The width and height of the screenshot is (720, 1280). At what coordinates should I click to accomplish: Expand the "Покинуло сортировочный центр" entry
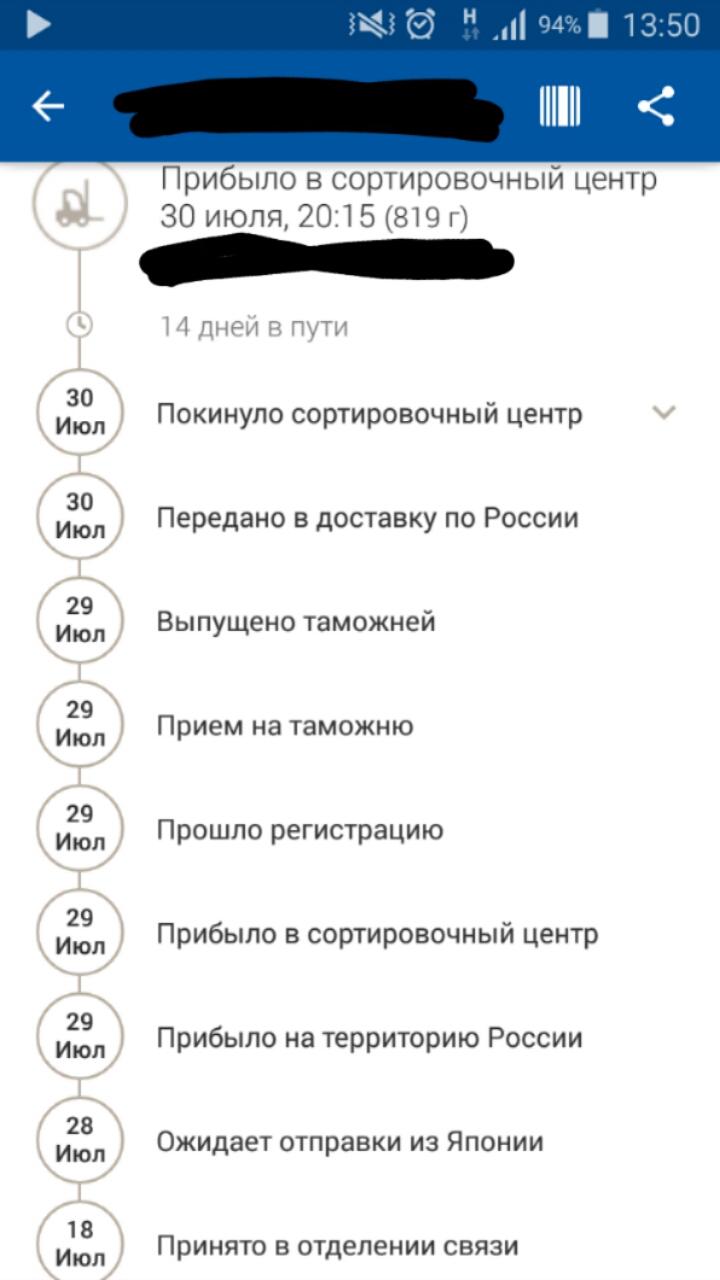click(664, 413)
